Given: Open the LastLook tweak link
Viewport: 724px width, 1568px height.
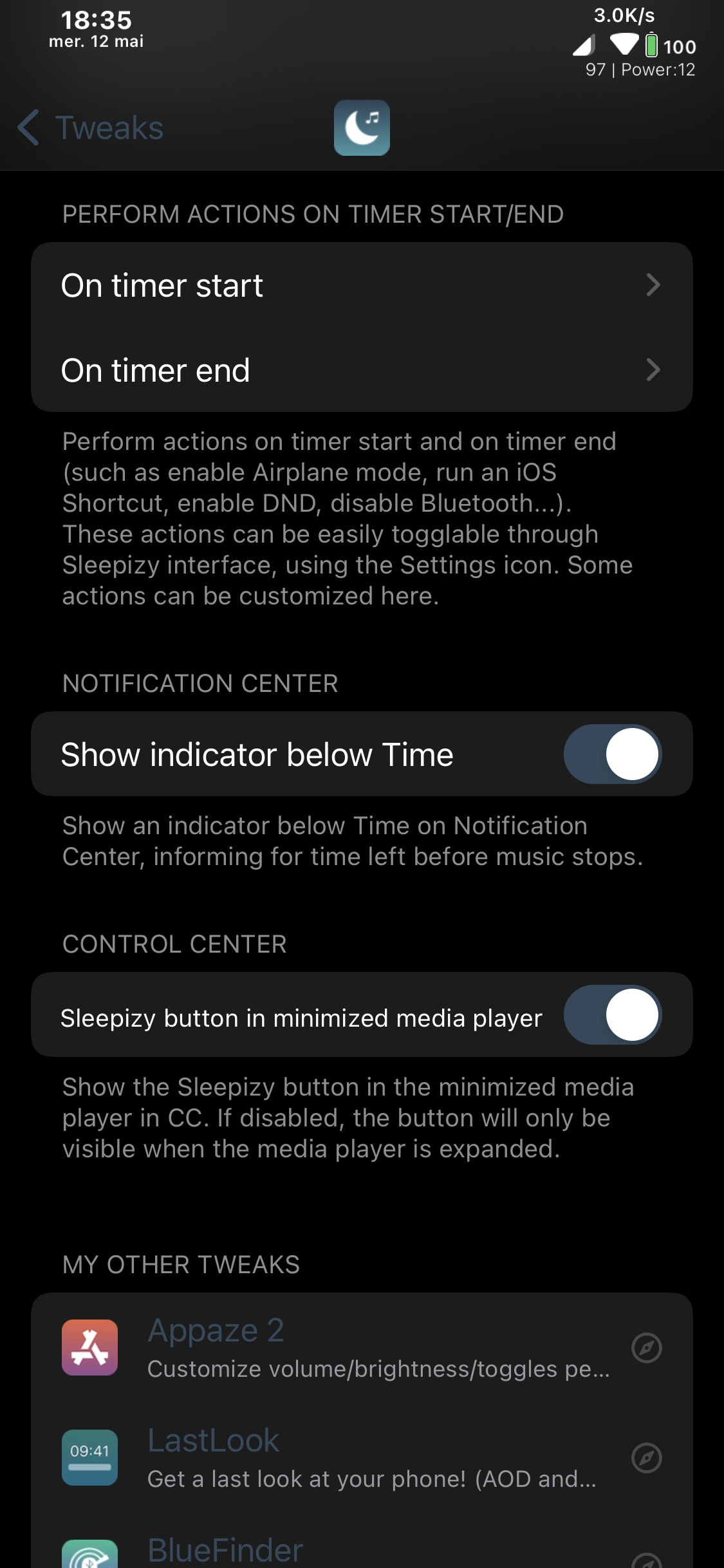Looking at the screenshot, I should tap(362, 1458).
